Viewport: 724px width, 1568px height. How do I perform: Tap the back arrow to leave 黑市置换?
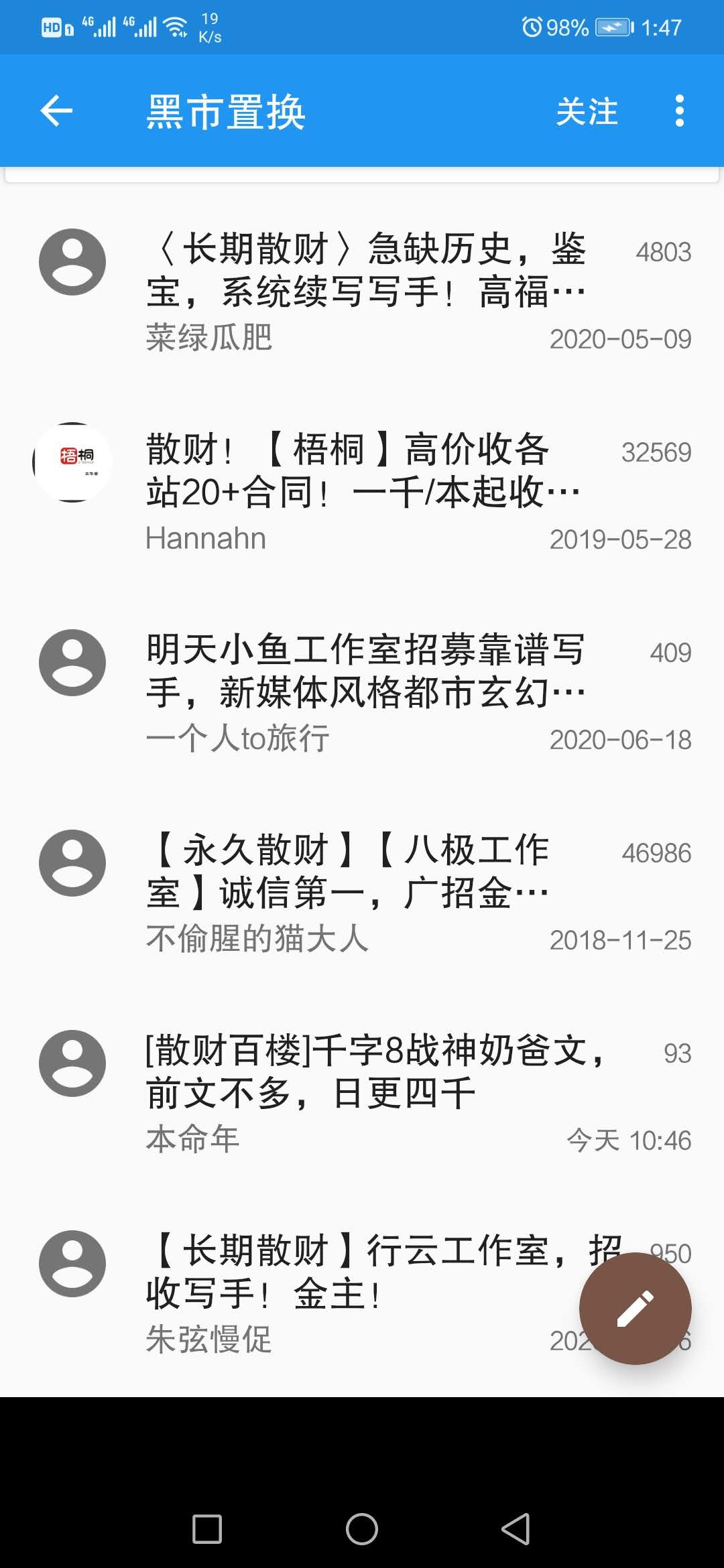pyautogui.click(x=54, y=112)
